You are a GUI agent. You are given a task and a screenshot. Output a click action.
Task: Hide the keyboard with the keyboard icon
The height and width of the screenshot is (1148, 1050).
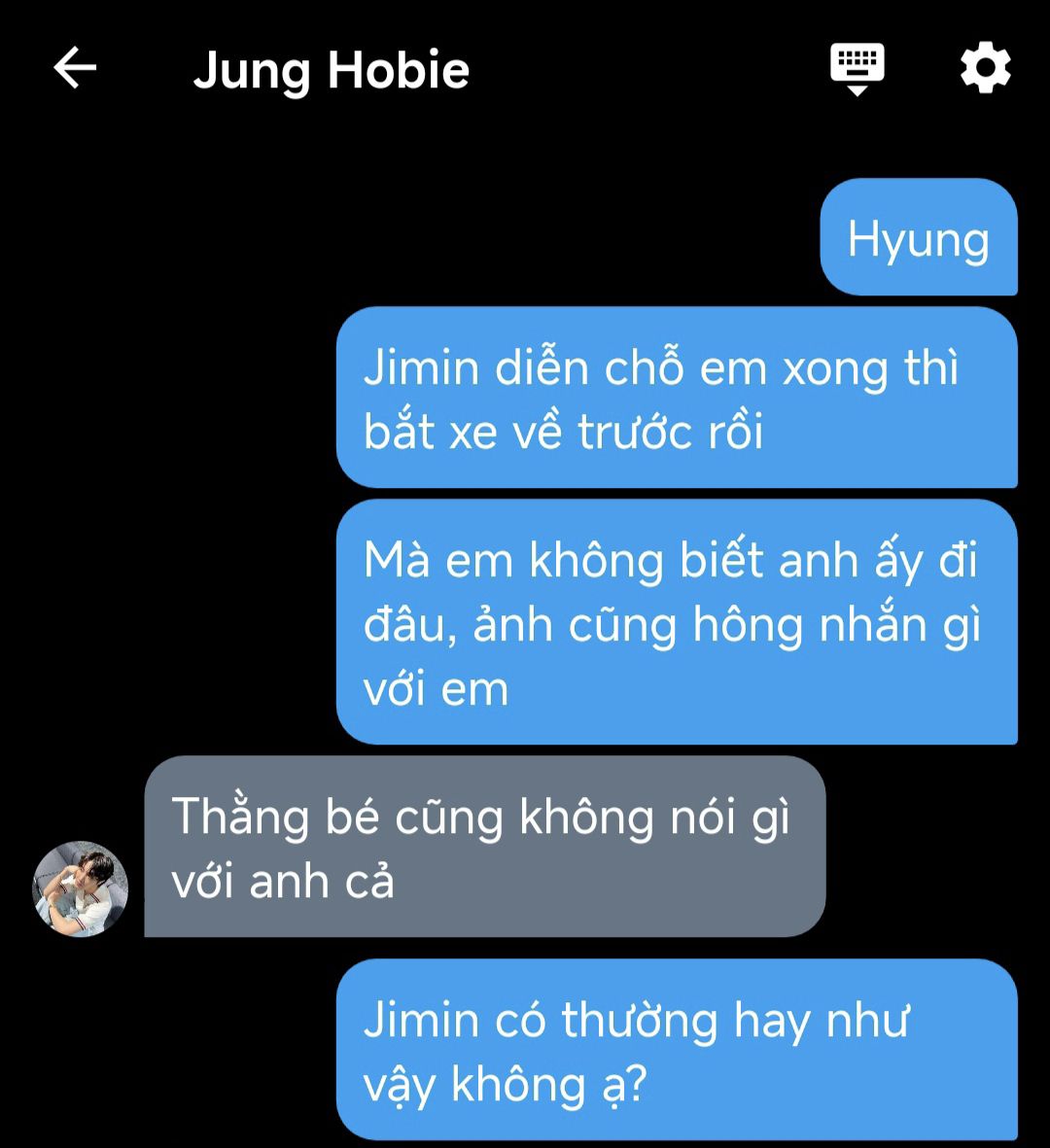pyautogui.click(x=857, y=69)
